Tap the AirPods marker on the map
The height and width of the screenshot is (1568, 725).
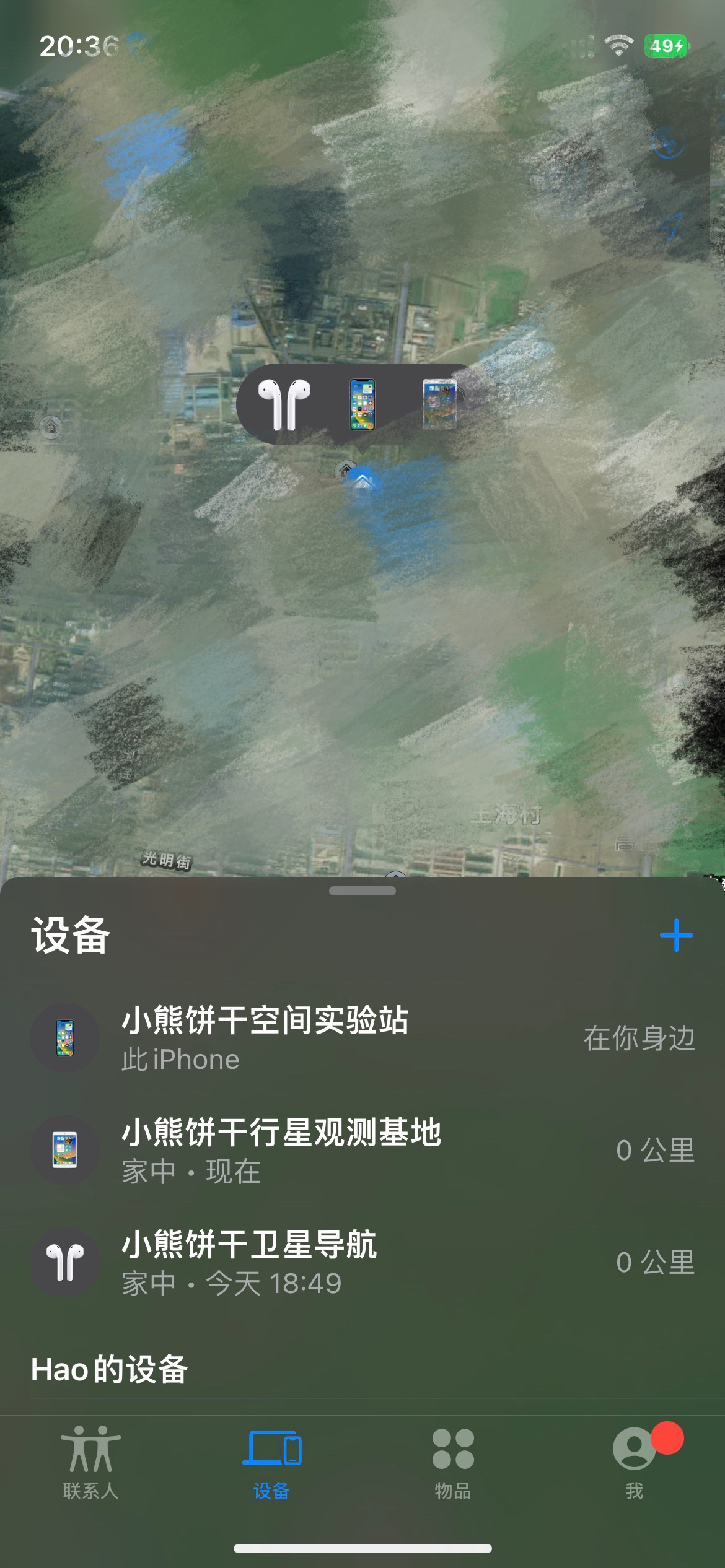[284, 404]
